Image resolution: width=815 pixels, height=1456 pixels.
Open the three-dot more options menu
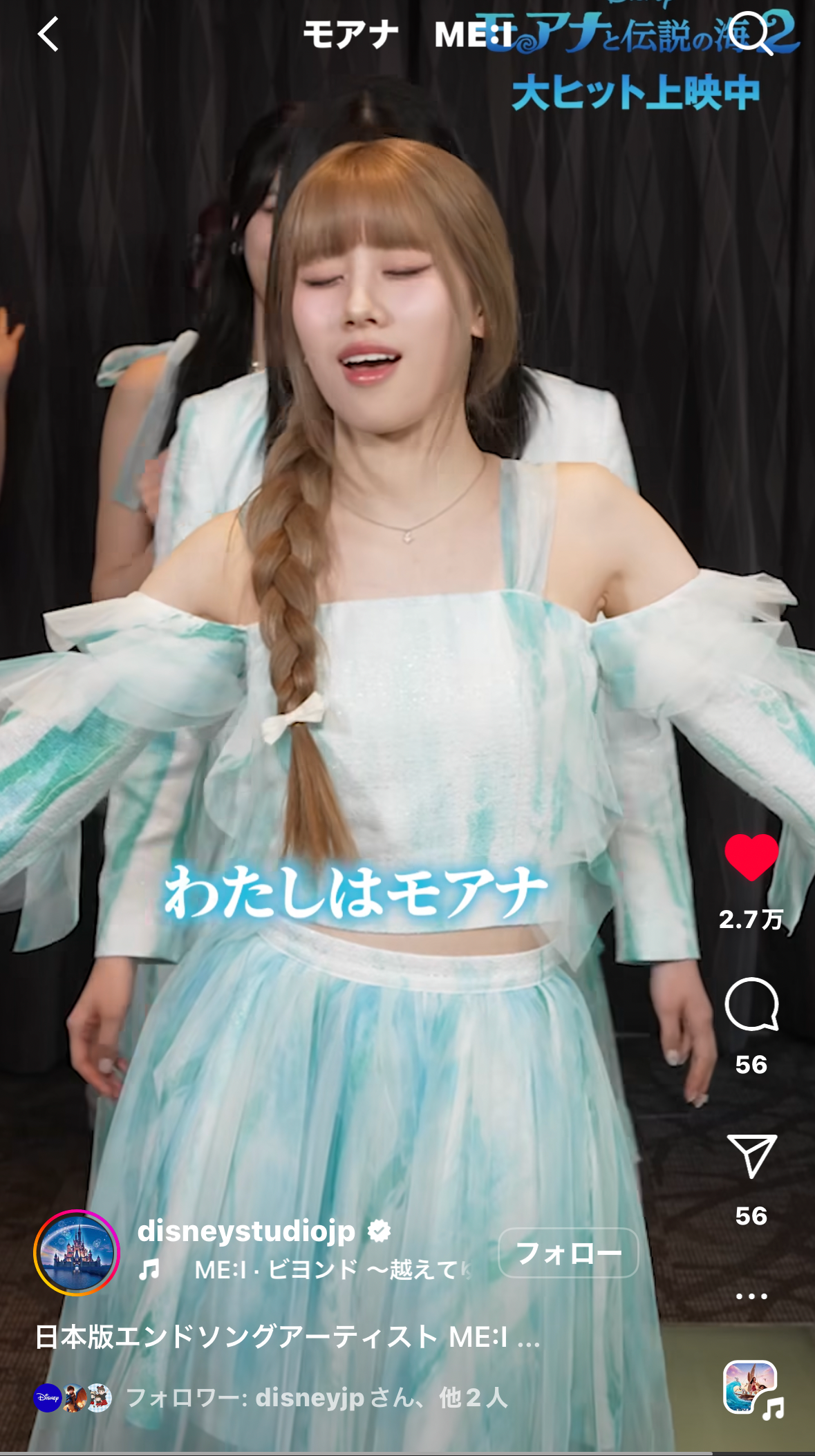(x=751, y=1296)
